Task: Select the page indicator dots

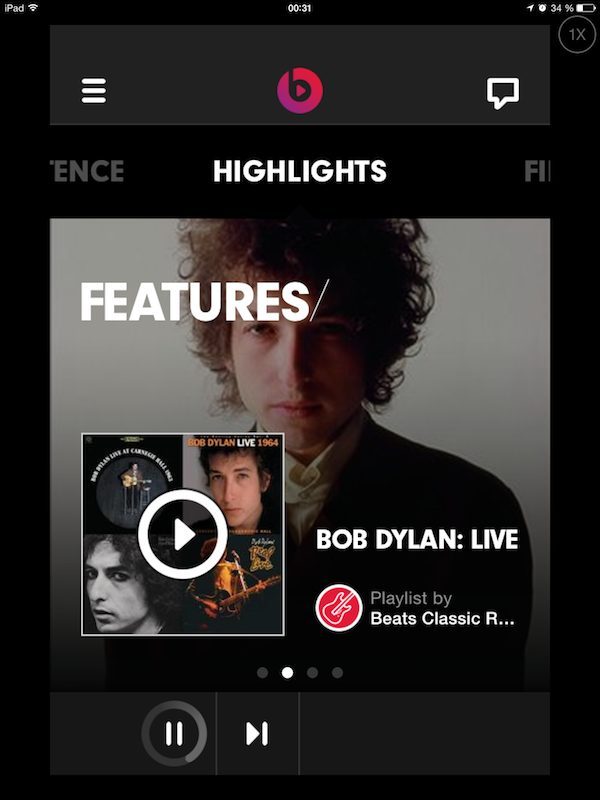Action: click(x=299, y=673)
